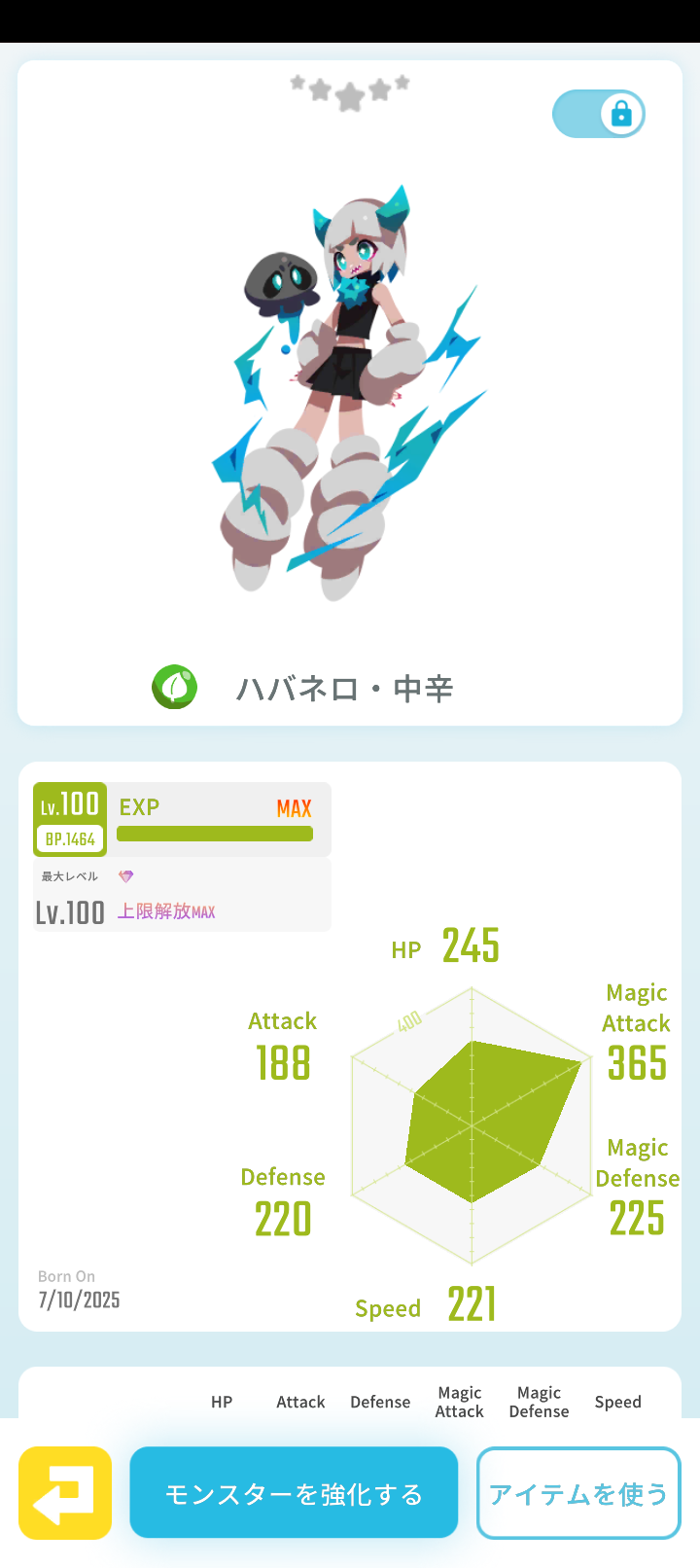Select the Speed column header
Viewport: 700px width, 1568px height.
coord(617,1402)
